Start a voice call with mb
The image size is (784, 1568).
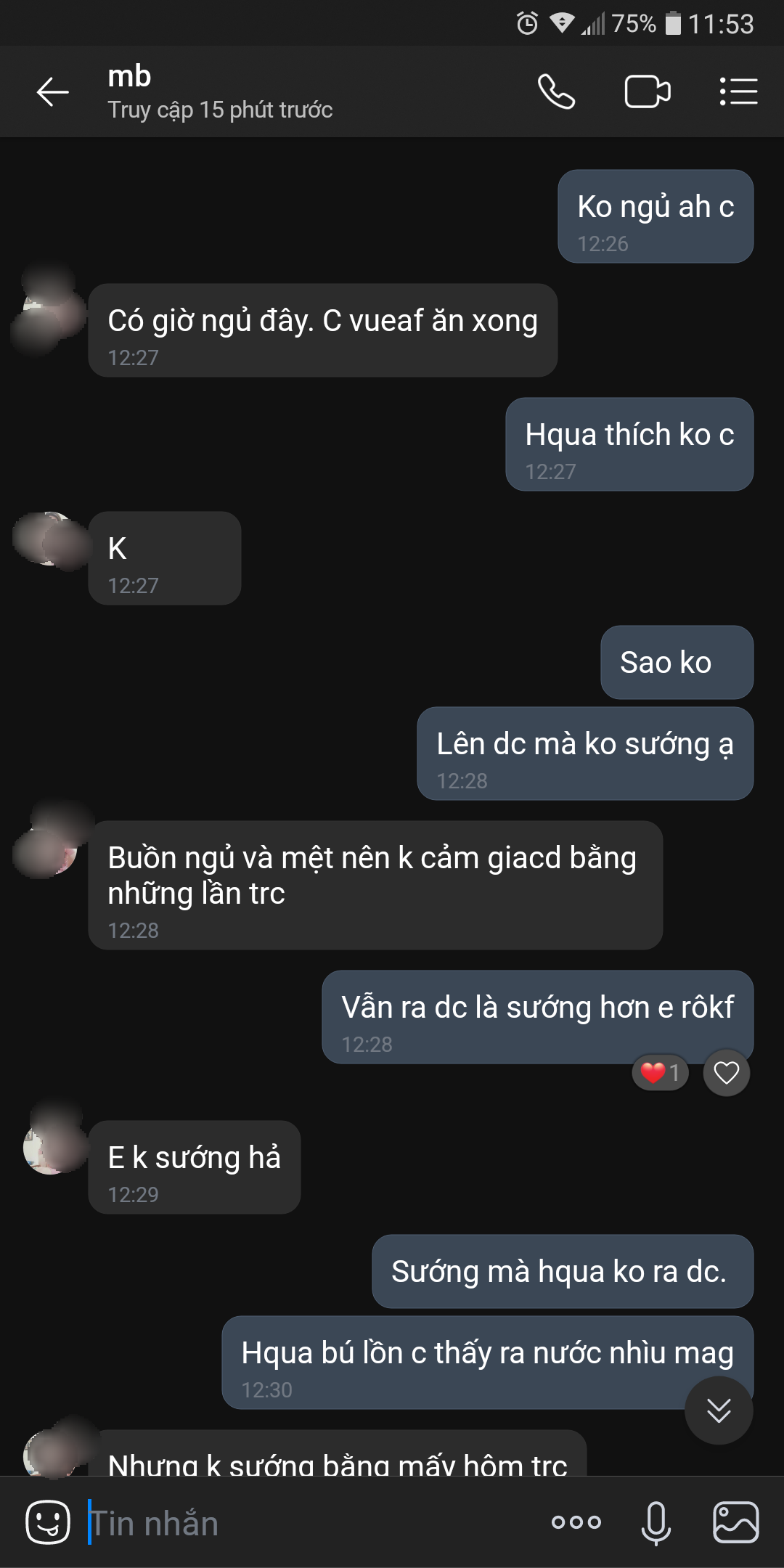click(556, 92)
